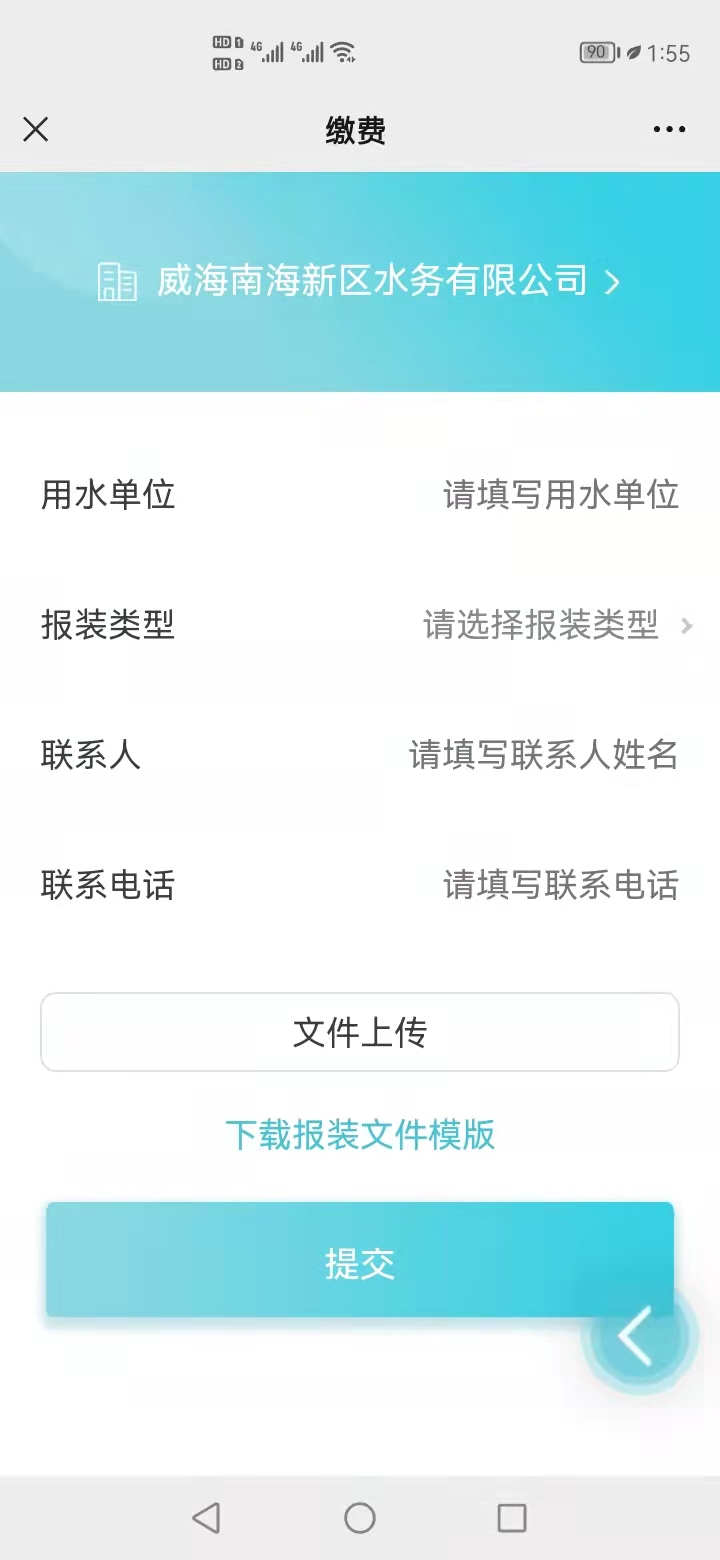Open the 下载报装文件模版 link

(x=360, y=1135)
